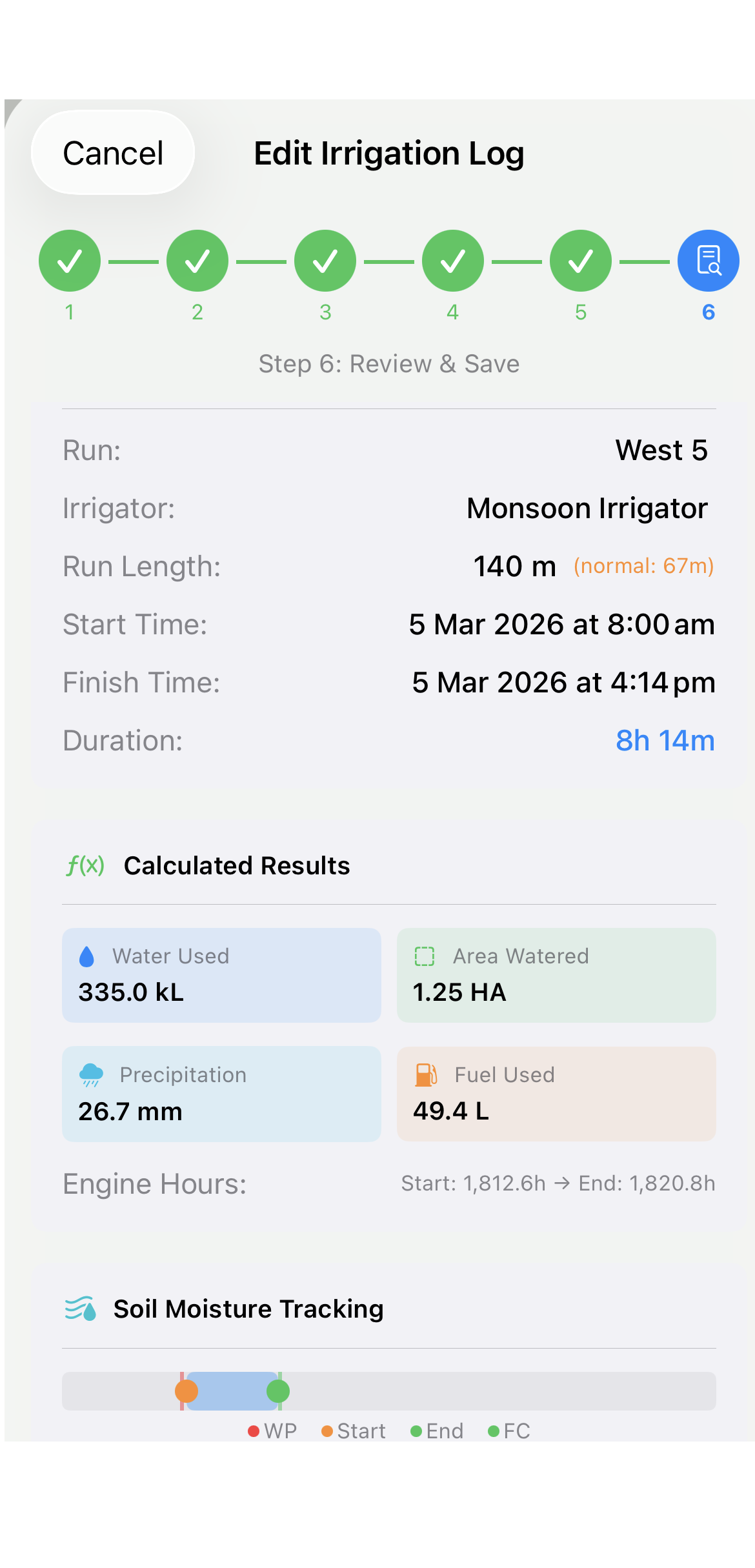The height and width of the screenshot is (1568, 755).
Task: Click the f(x) Calculated Results icon
Action: coord(85,865)
